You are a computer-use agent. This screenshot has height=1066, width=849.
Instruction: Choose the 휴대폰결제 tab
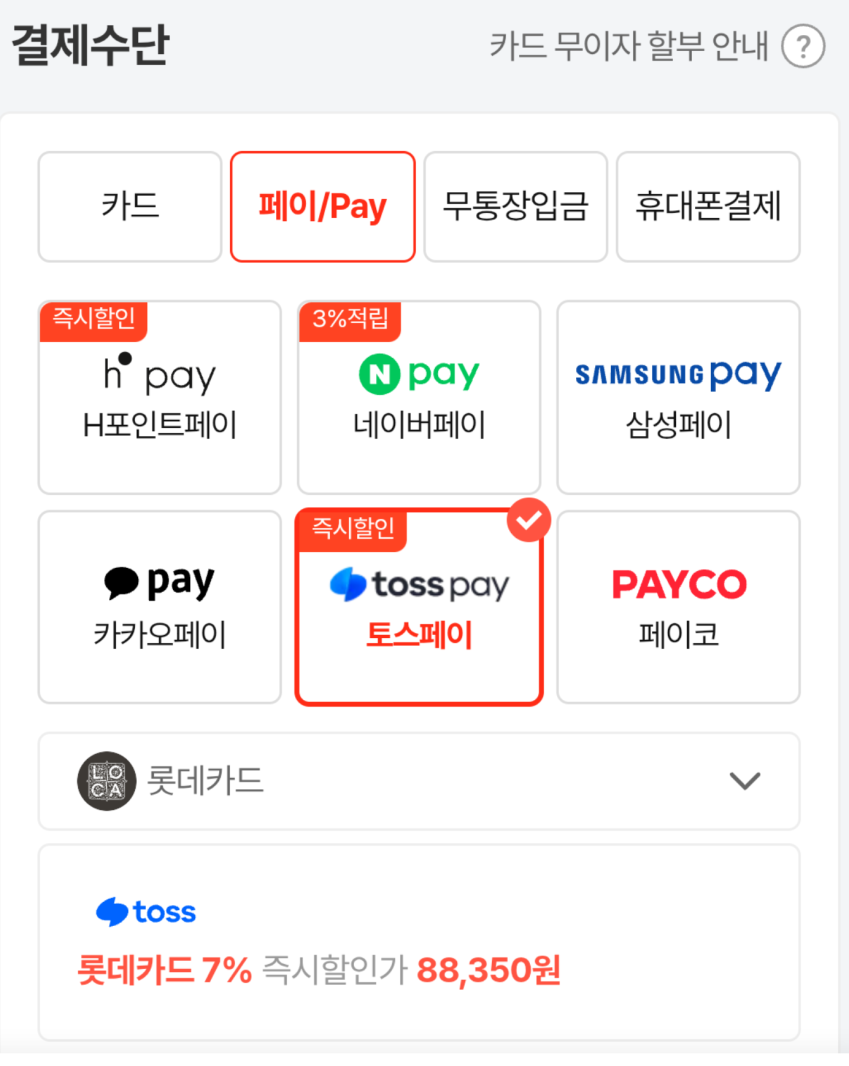coord(708,207)
